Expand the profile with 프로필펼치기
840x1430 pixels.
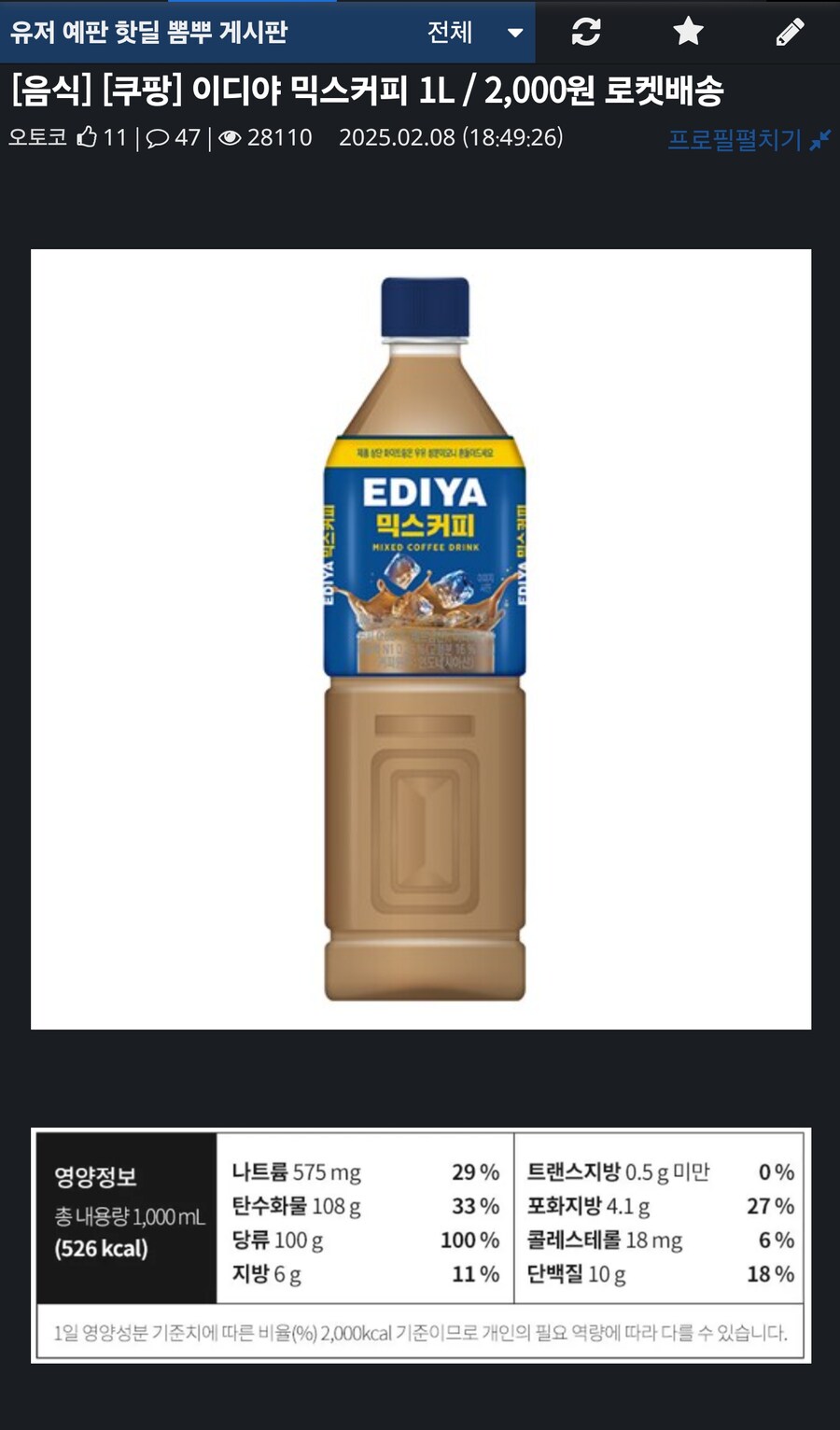pos(736,140)
